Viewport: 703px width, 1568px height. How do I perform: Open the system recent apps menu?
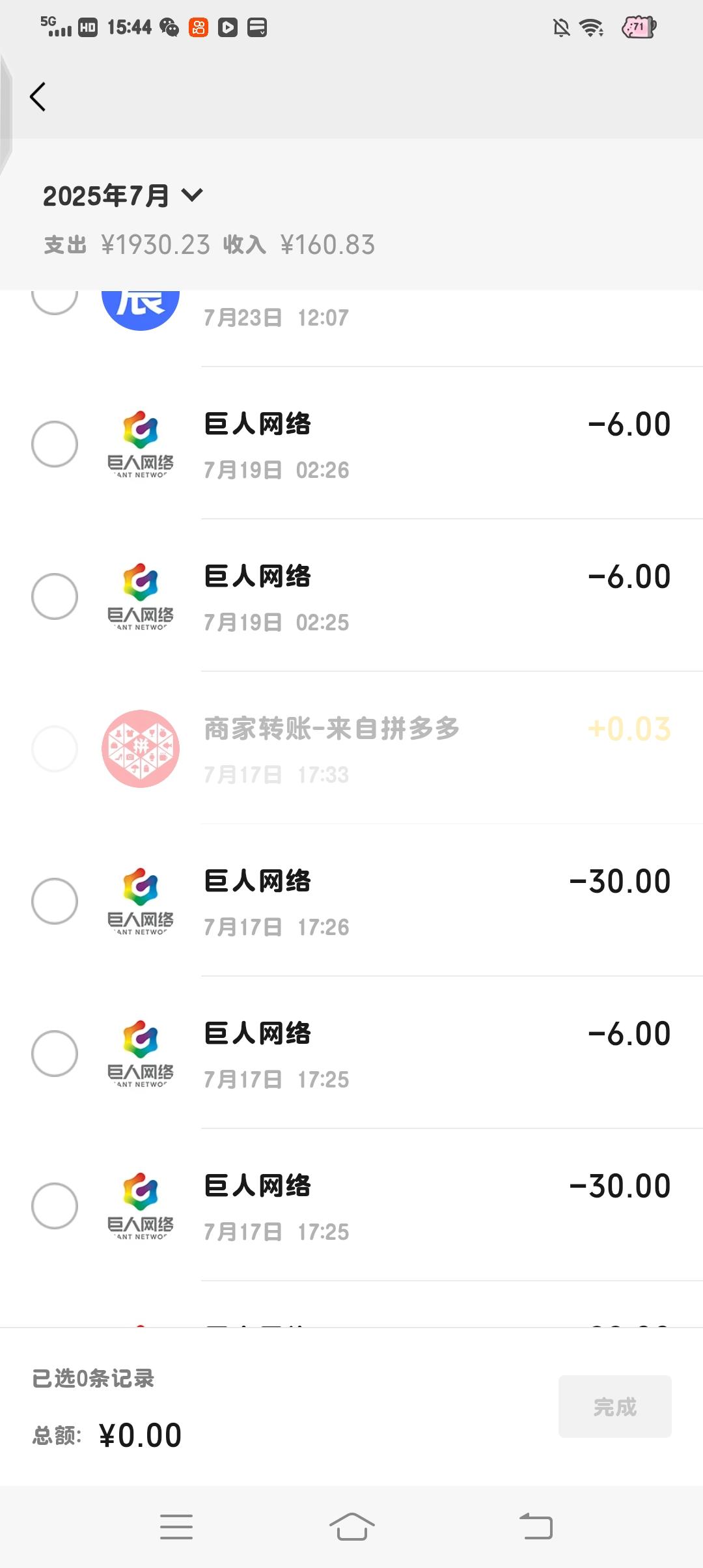176,1527
